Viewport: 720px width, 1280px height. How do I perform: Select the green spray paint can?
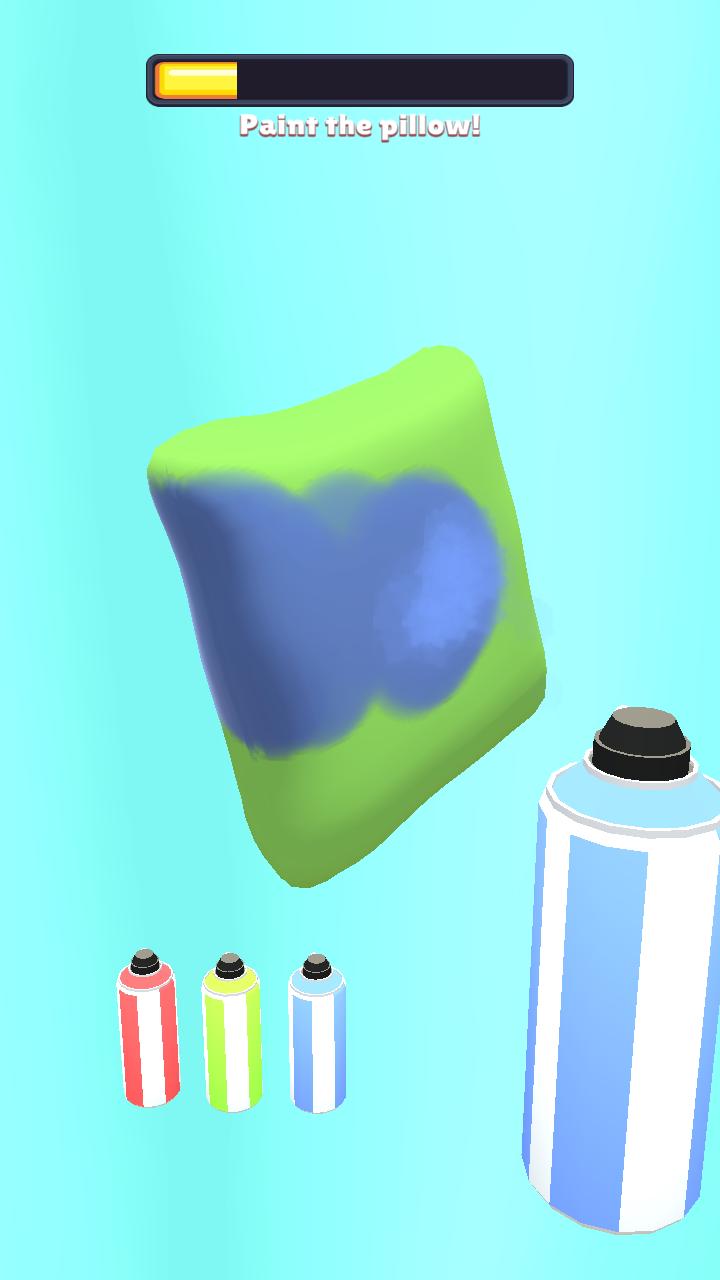pos(232,1036)
